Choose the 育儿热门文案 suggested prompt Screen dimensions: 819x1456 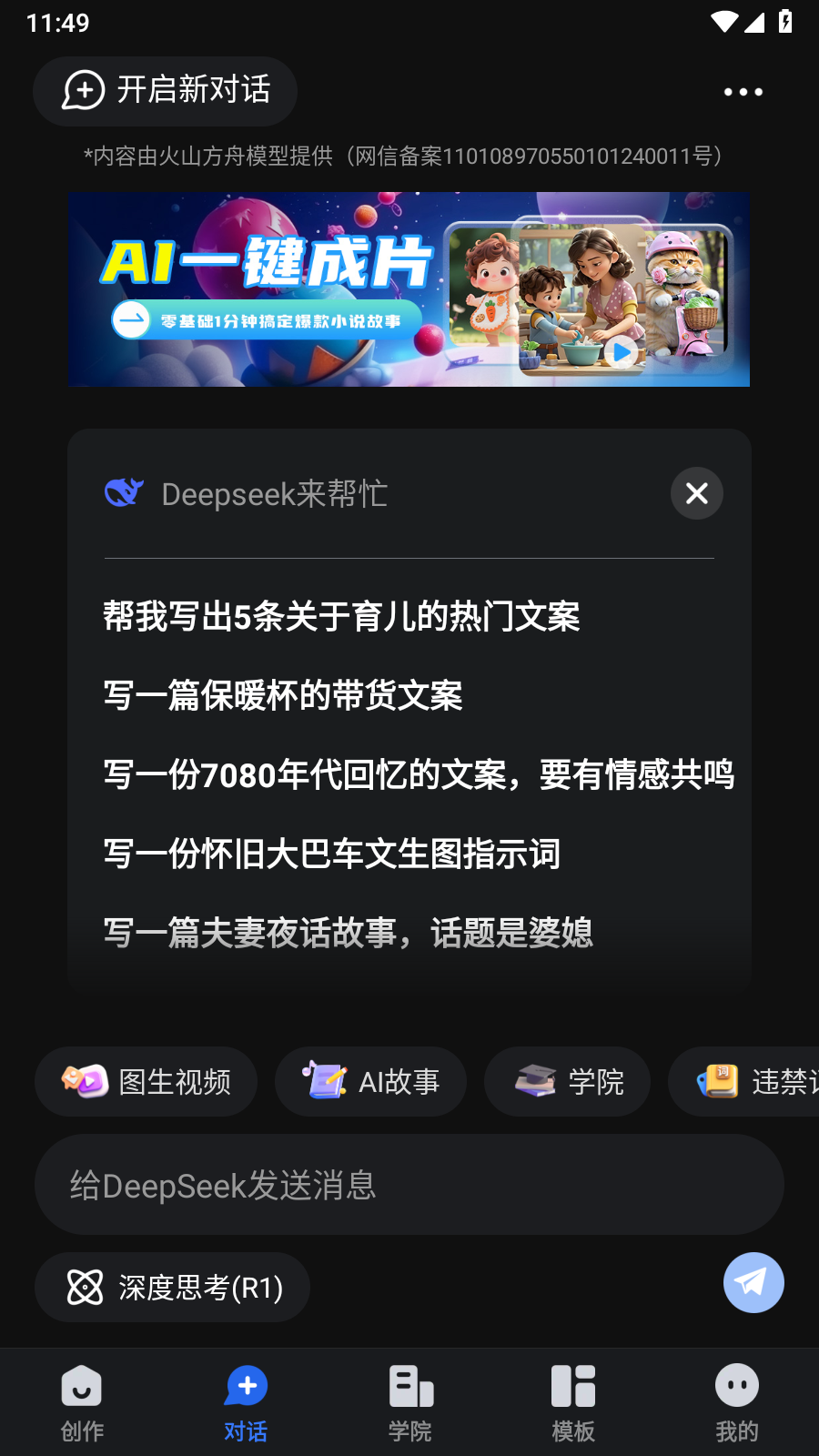[x=341, y=617]
